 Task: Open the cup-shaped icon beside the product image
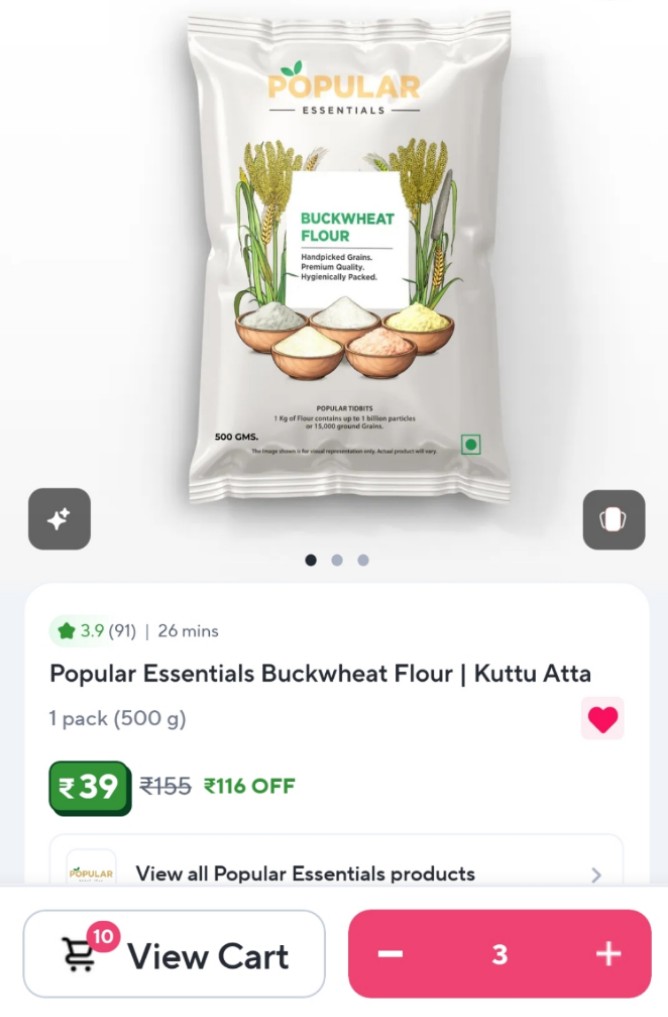[613, 520]
